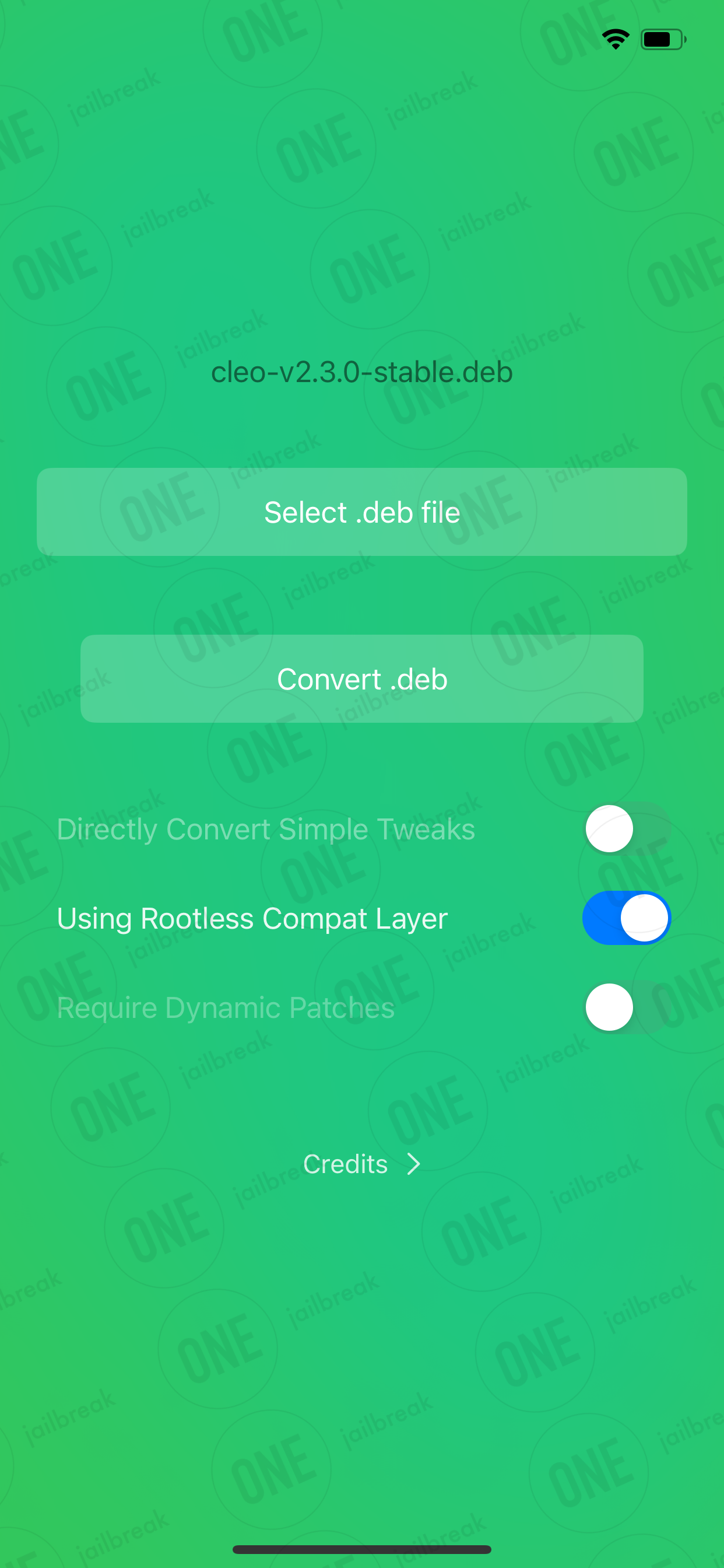Start conversion with Convert .deb
The image size is (724, 1568).
(362, 678)
